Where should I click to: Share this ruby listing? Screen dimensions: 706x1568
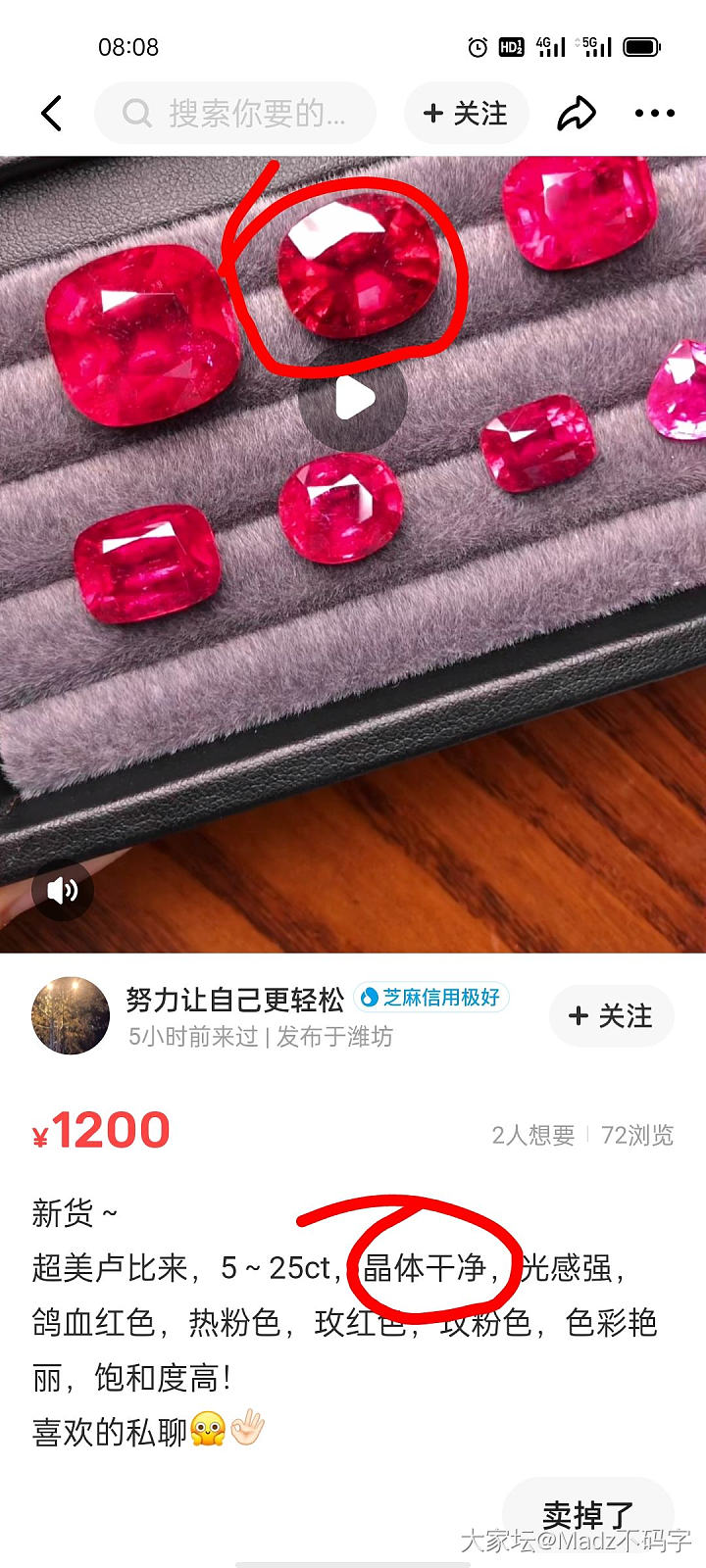pos(577,114)
